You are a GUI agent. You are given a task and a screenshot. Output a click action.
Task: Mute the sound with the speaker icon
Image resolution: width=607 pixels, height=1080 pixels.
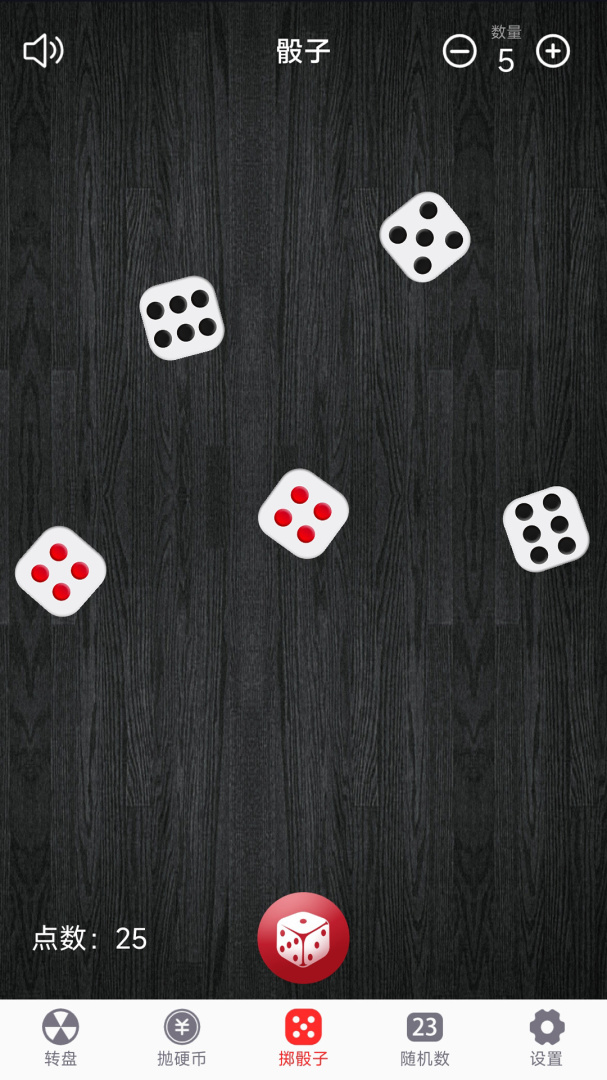(x=43, y=51)
